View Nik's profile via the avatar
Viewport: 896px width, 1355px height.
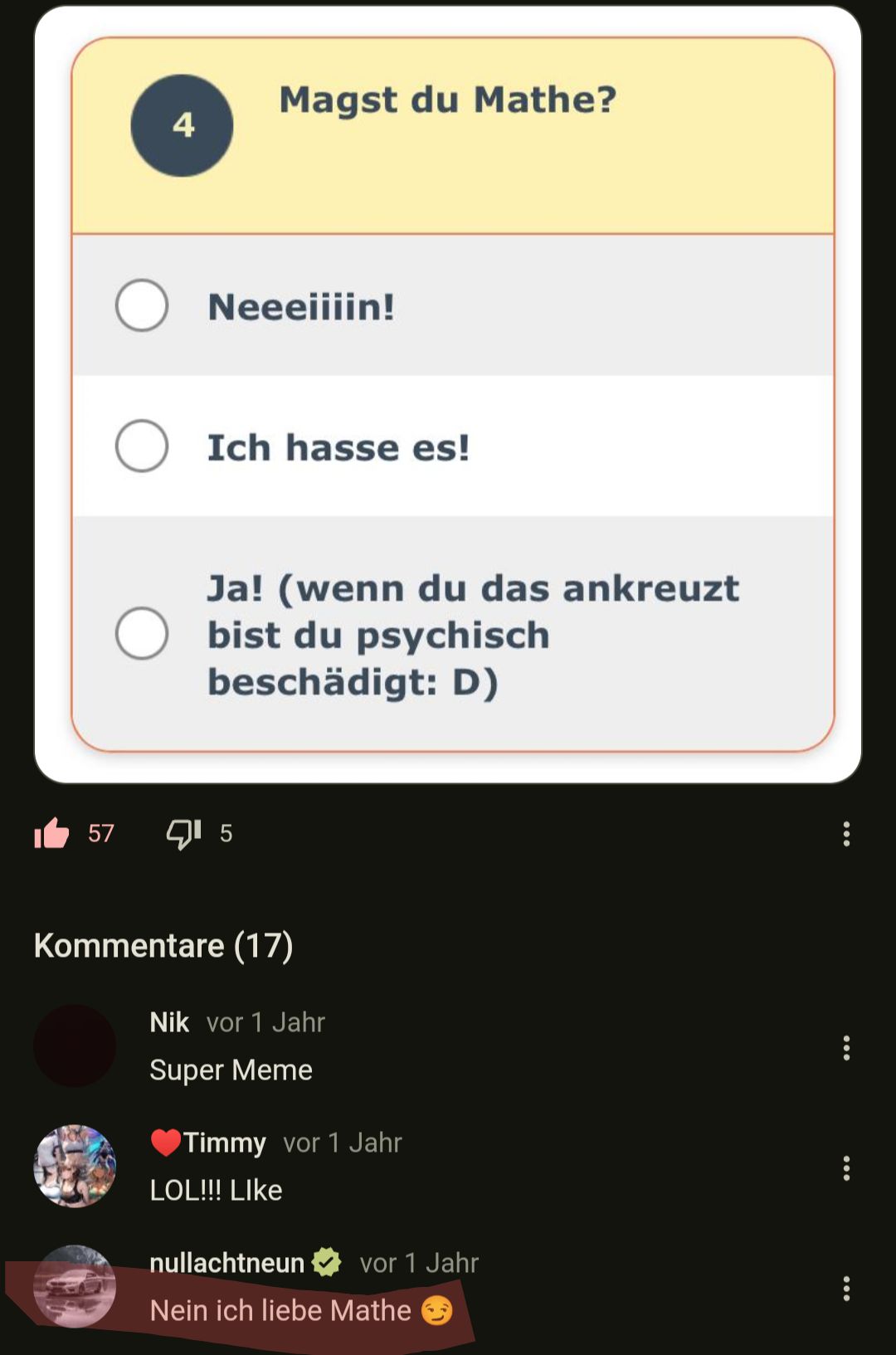[x=75, y=1045]
